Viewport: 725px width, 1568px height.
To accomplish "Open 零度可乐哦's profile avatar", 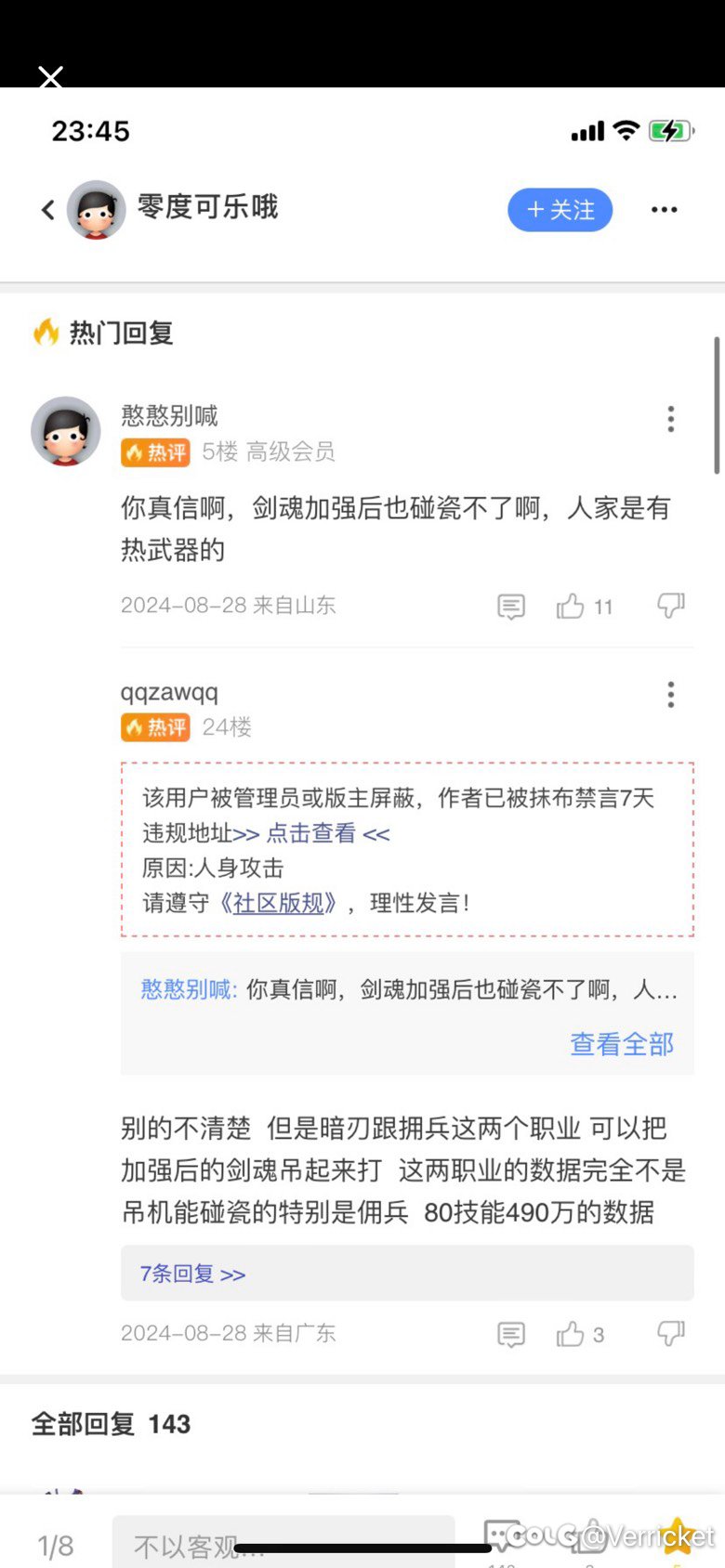I will tap(96, 210).
